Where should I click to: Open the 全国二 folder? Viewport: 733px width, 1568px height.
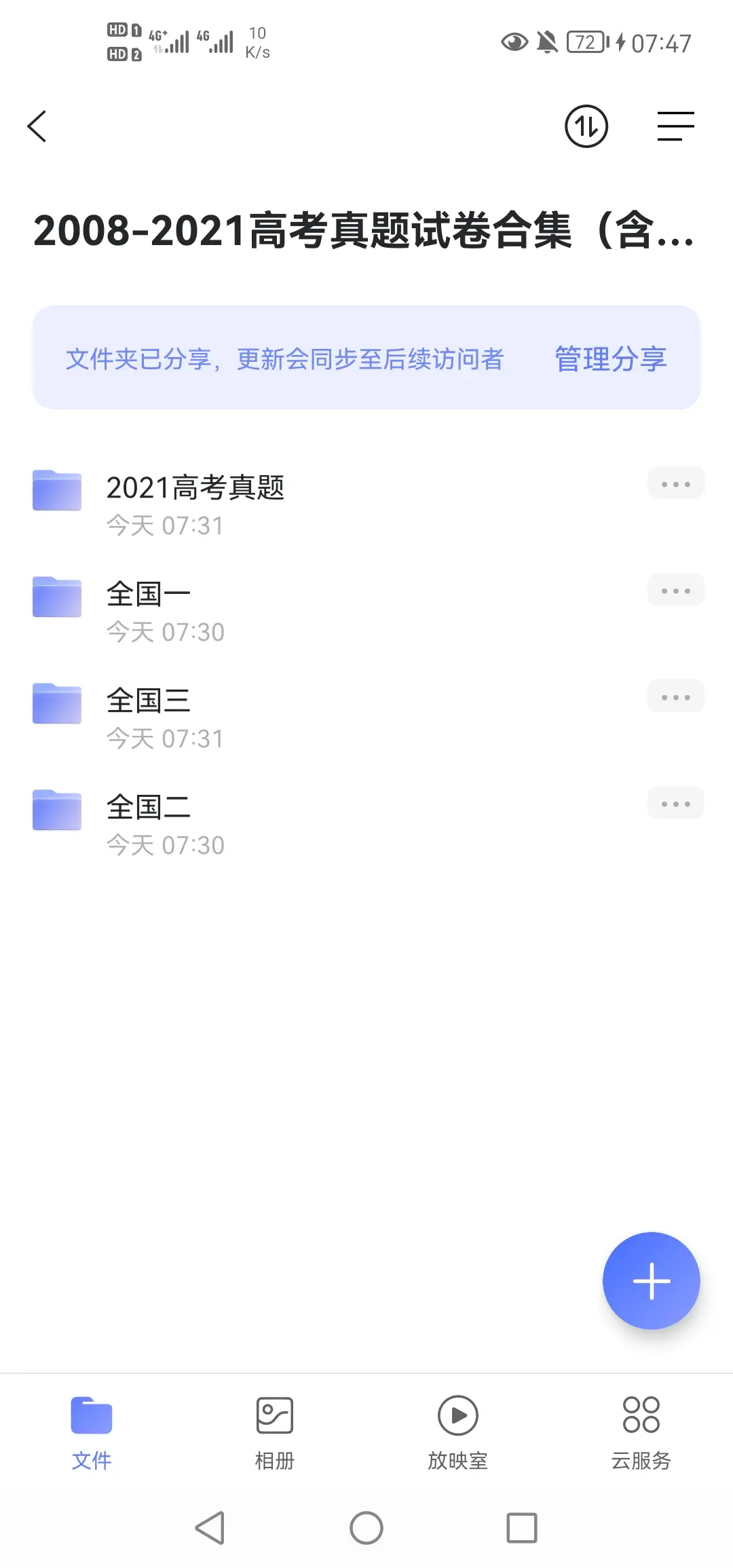(148, 808)
